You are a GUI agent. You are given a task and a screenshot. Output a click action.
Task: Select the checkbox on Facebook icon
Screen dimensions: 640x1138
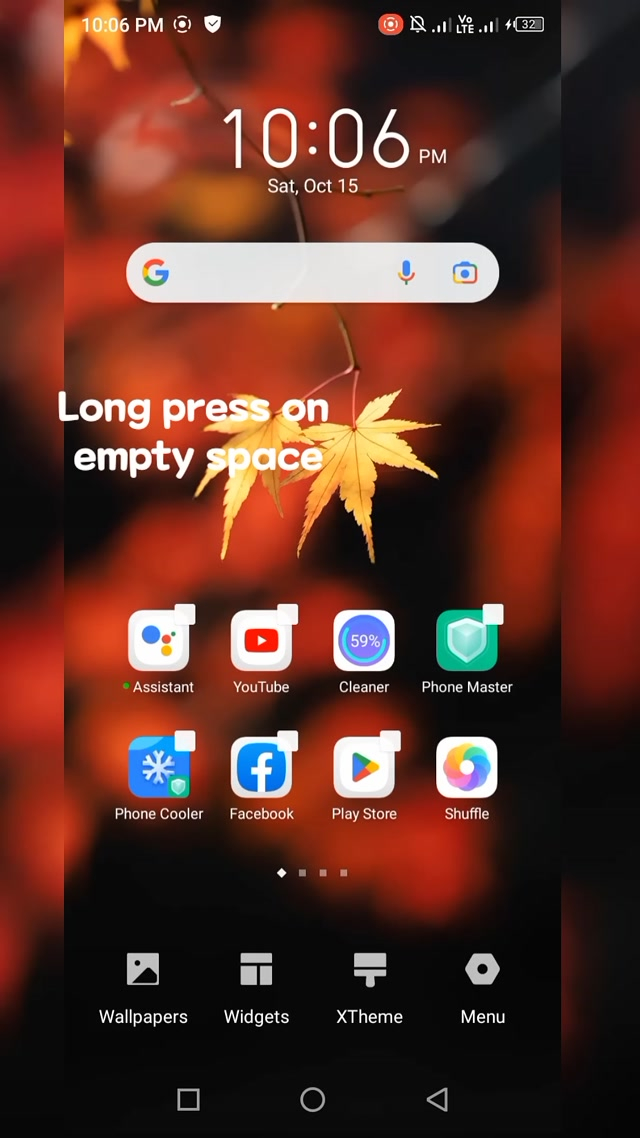point(288,741)
